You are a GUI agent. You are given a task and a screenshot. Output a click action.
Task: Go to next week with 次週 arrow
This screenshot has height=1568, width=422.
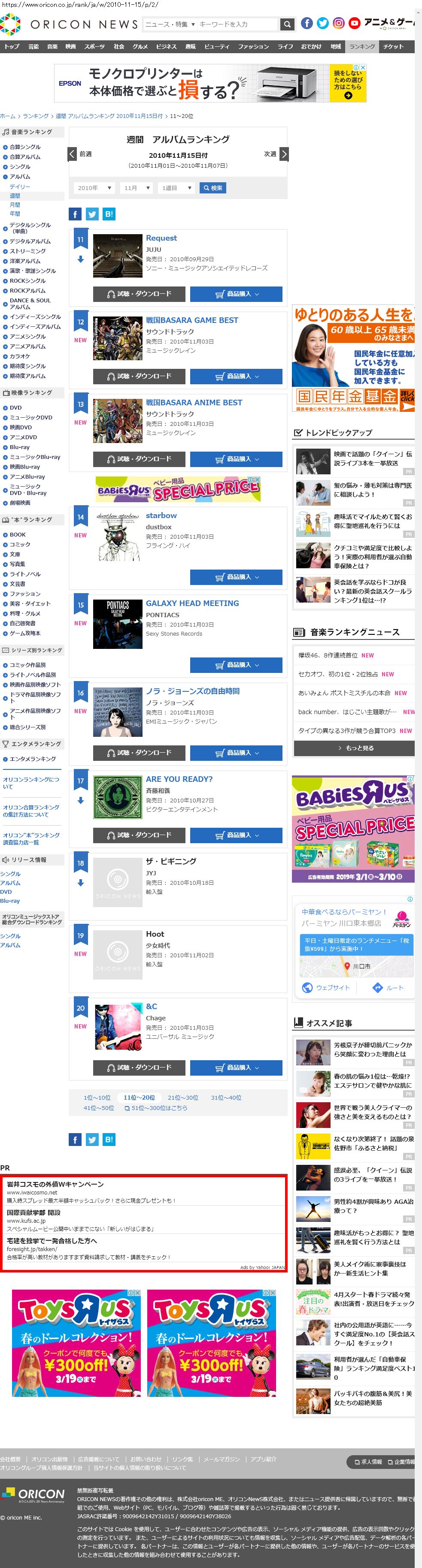point(283,154)
